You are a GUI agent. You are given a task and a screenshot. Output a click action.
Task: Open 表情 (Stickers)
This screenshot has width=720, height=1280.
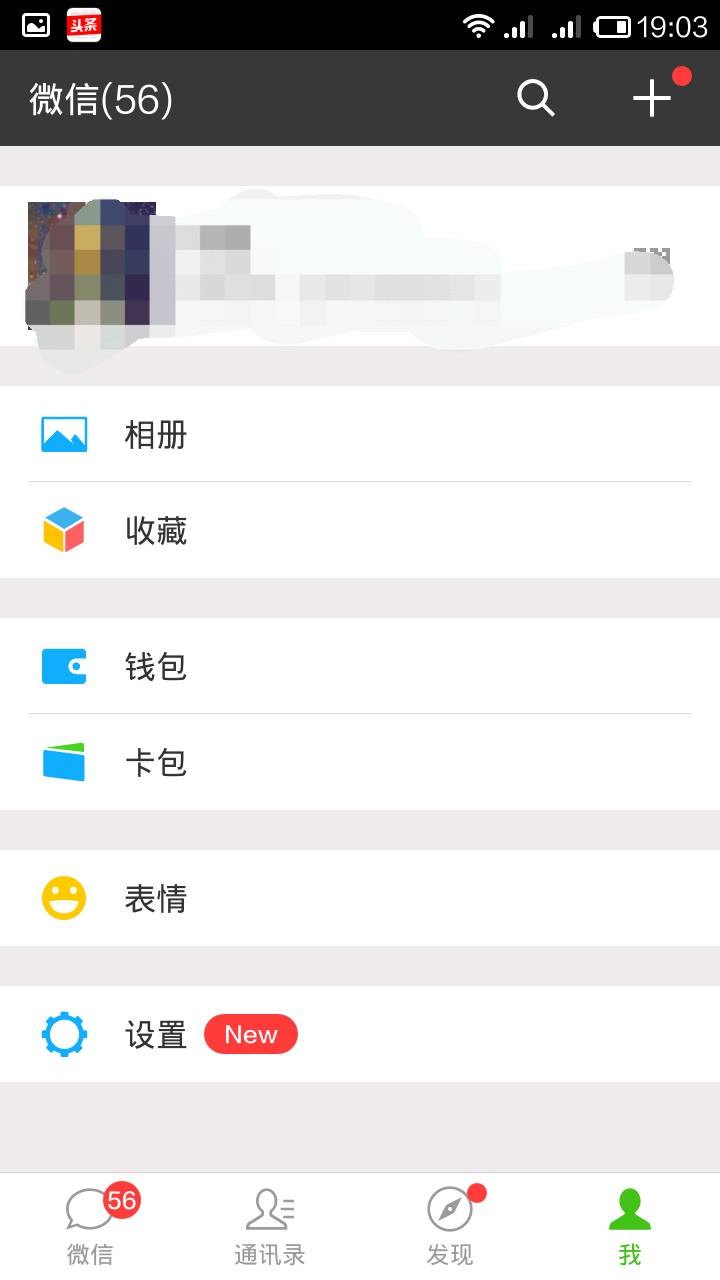pyautogui.click(x=360, y=898)
